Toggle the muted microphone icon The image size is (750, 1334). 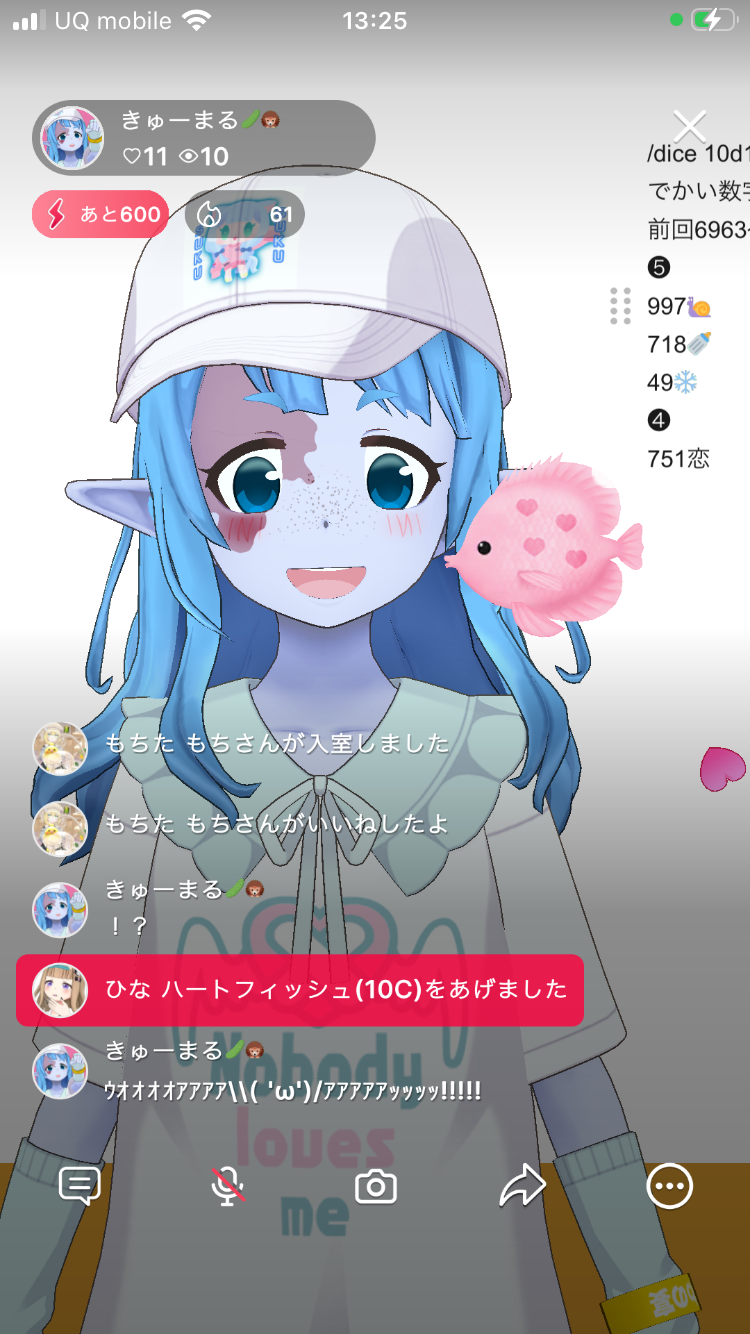tap(228, 1187)
